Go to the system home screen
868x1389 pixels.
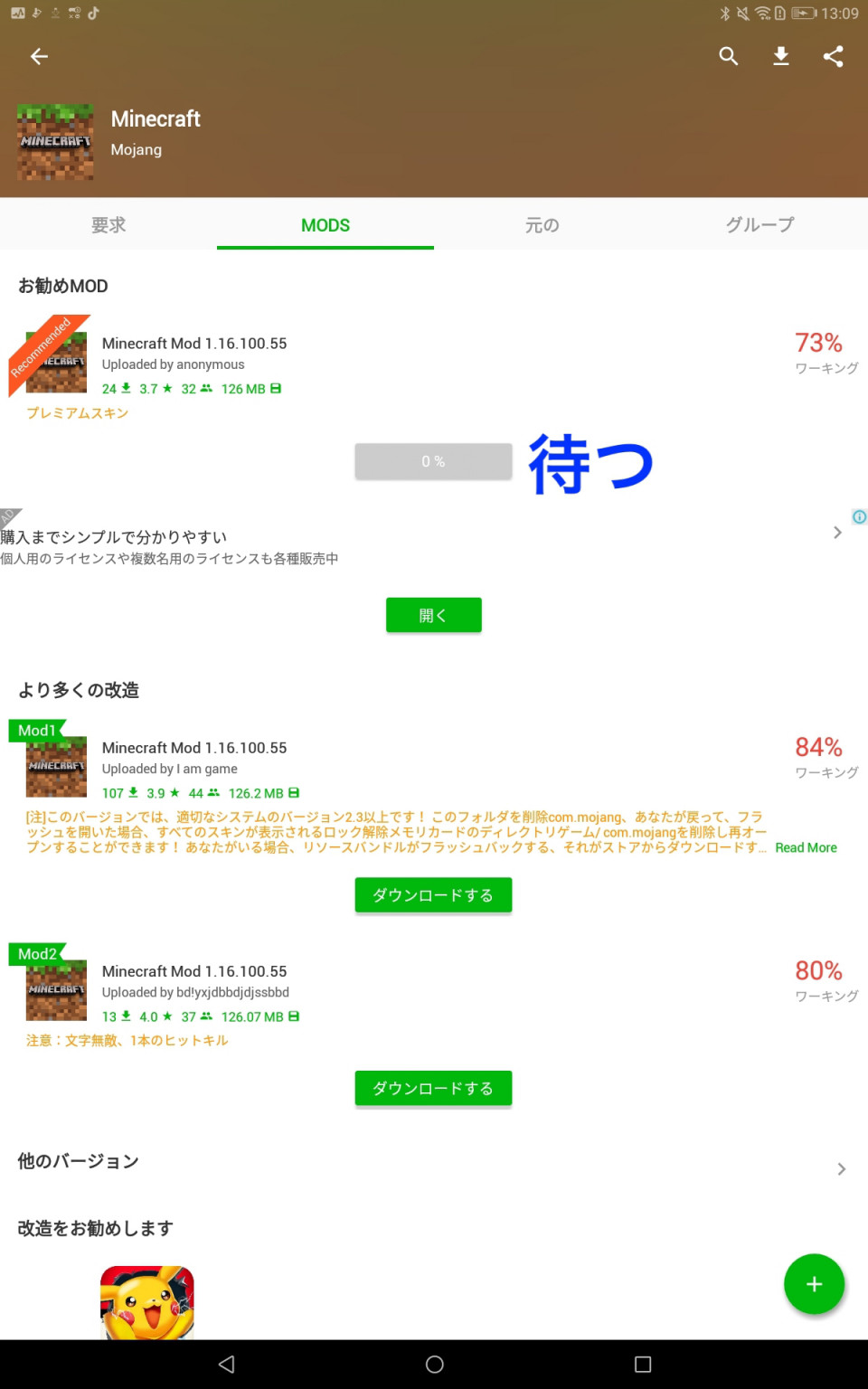[434, 1365]
